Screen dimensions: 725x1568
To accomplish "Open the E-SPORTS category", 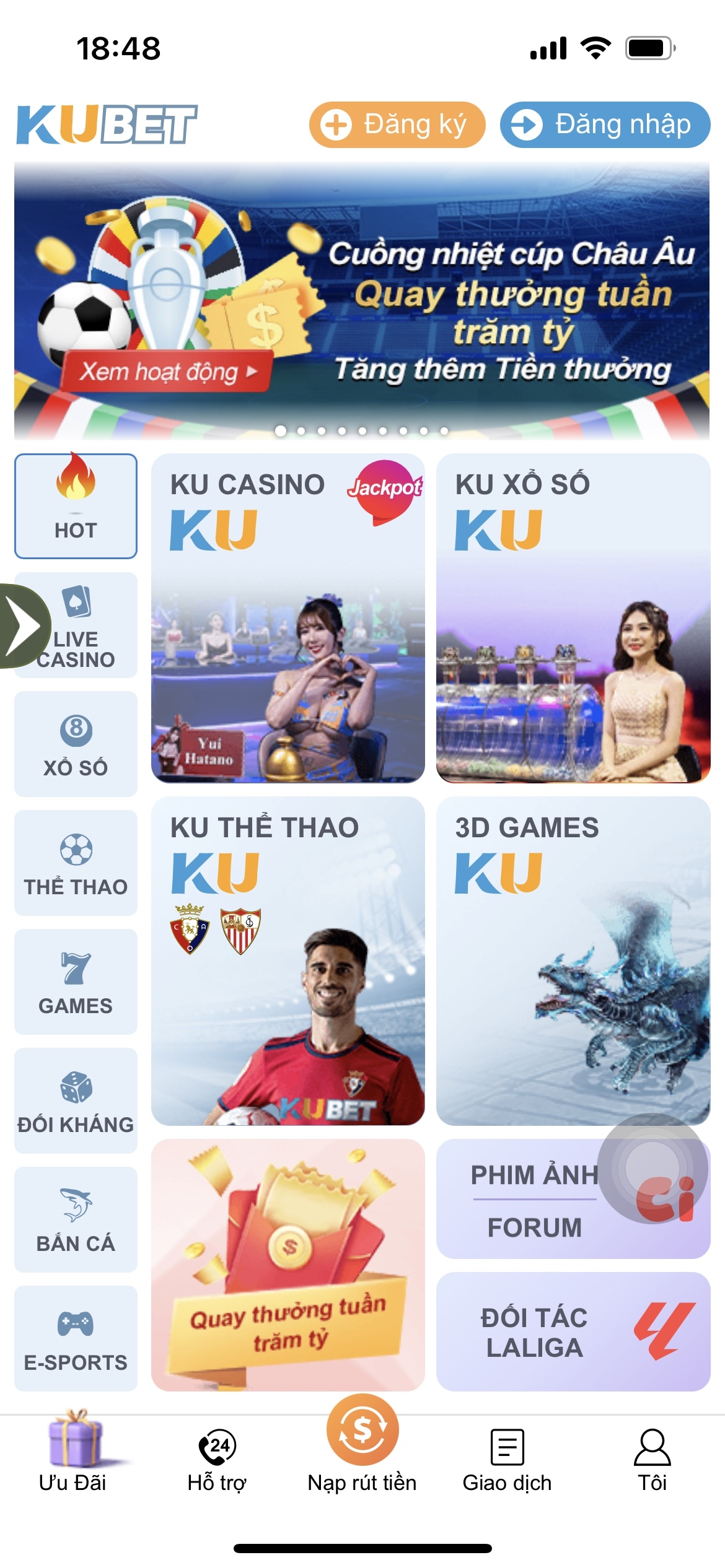I will click(76, 1338).
